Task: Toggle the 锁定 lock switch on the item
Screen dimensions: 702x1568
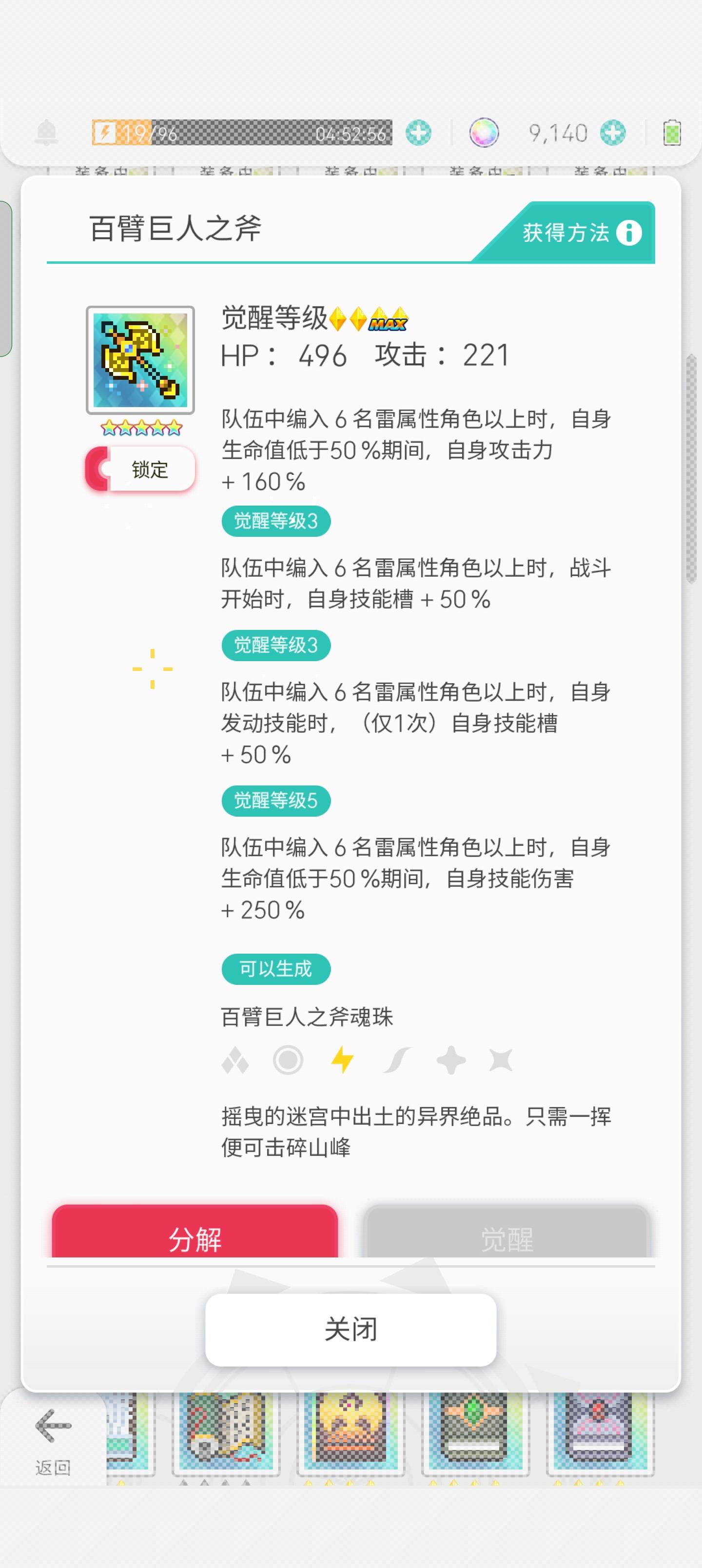Action: [x=139, y=469]
